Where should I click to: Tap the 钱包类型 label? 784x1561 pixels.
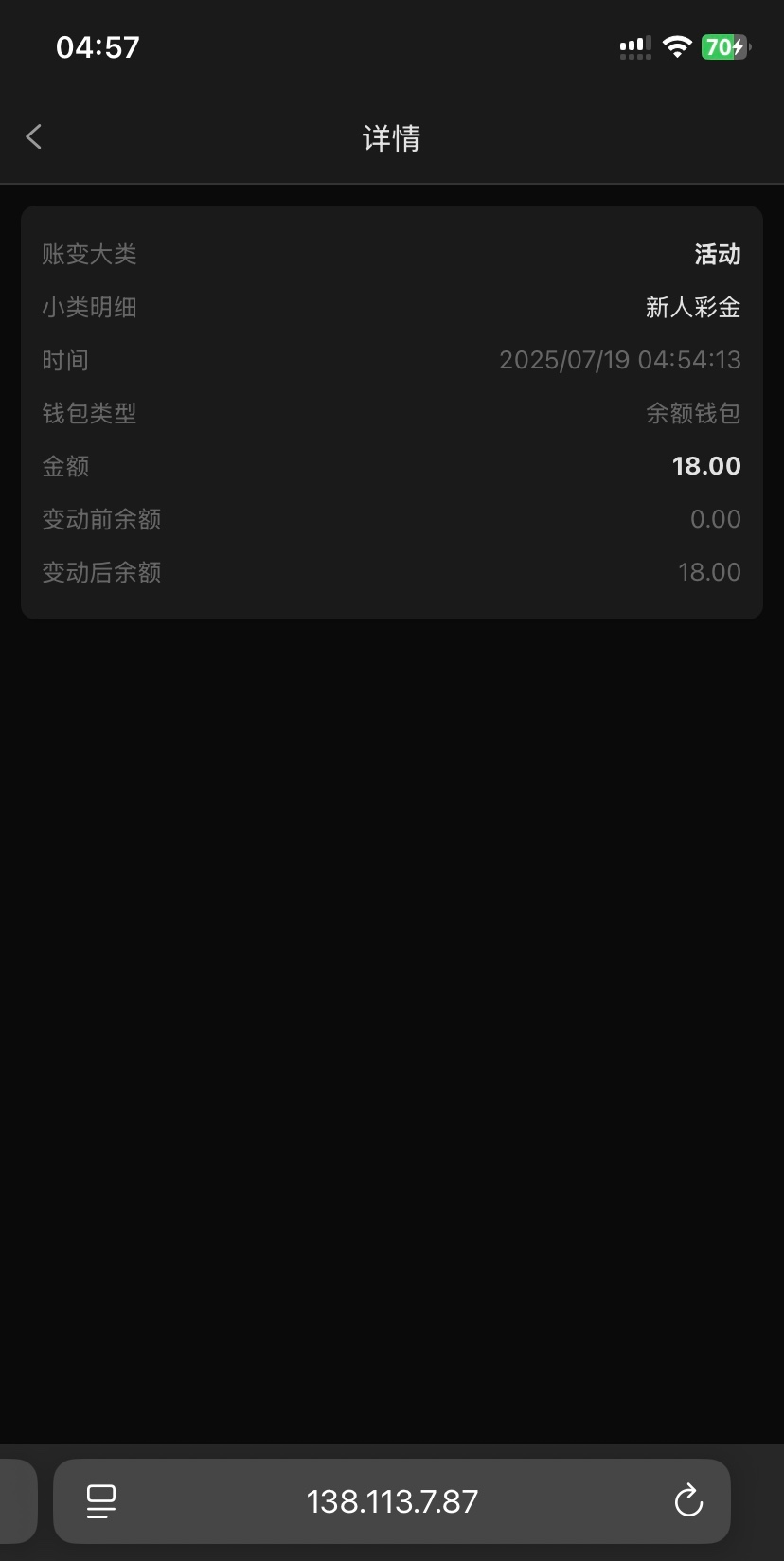coord(90,413)
